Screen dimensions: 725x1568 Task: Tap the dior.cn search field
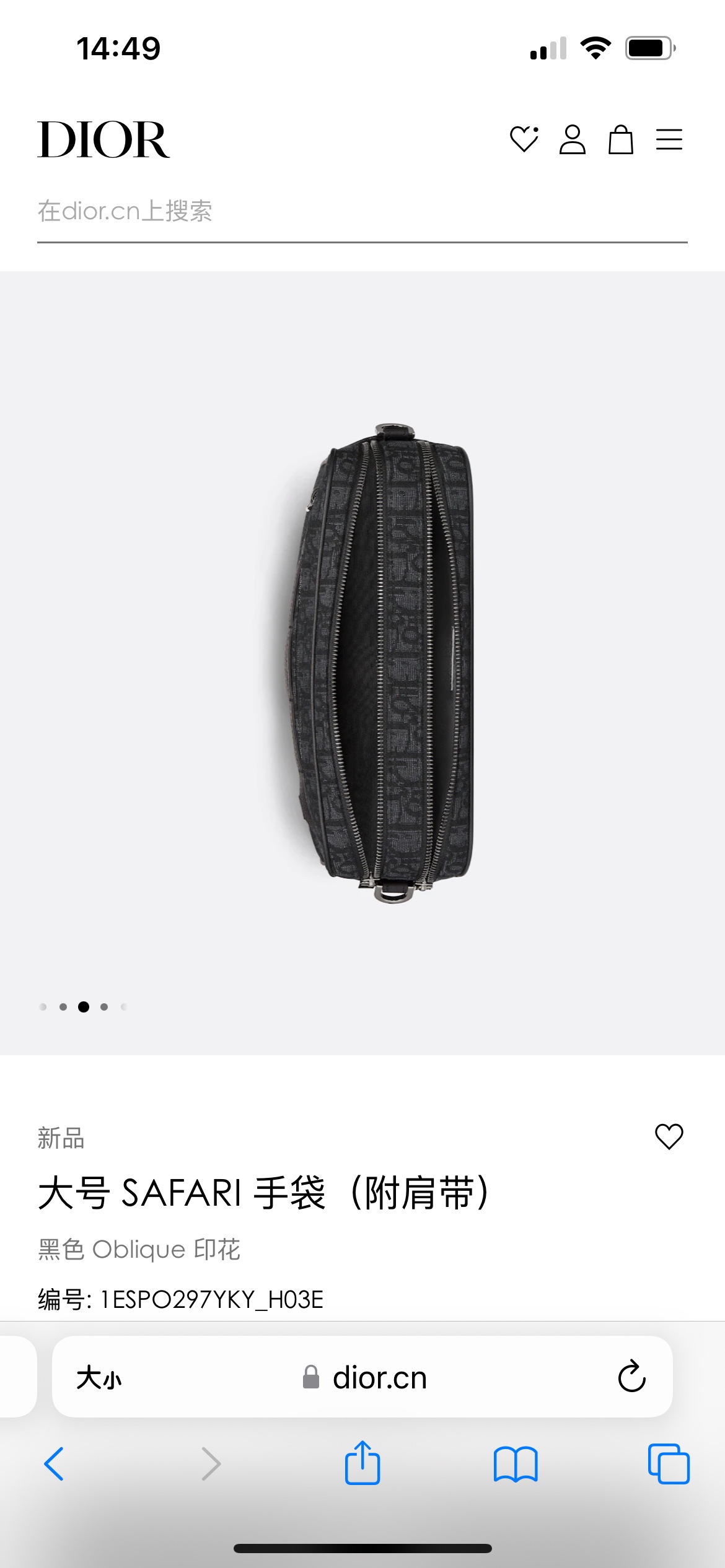click(362, 212)
